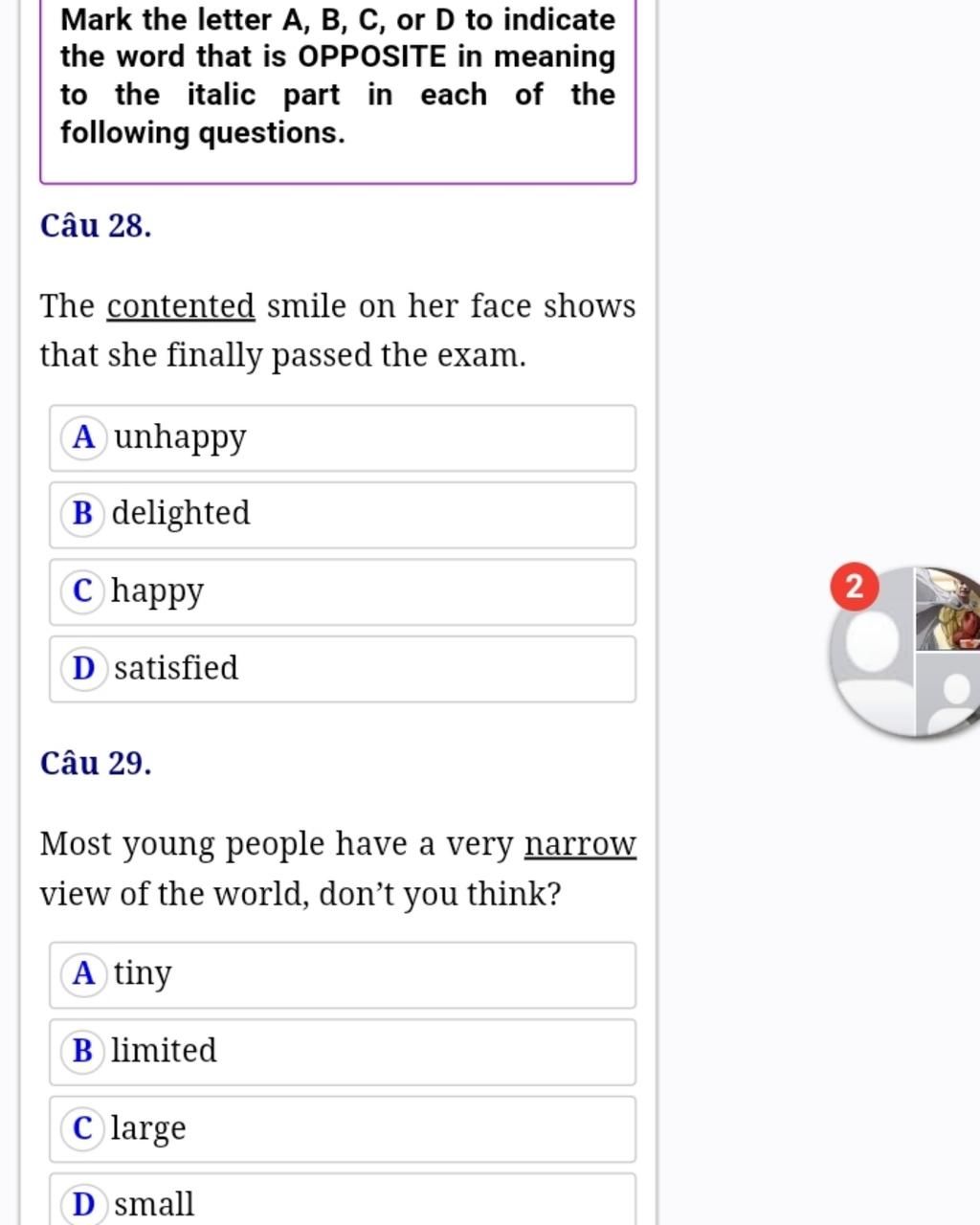Choose option B limited
This screenshot has height=1225, width=980.
tap(342, 1052)
